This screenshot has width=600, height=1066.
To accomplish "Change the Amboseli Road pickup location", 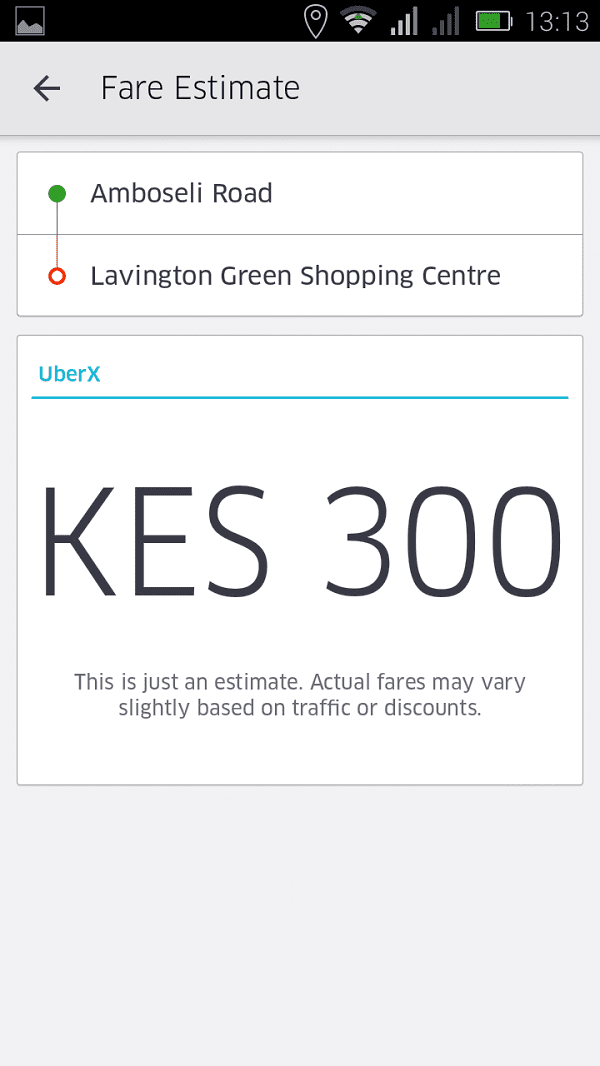I will click(300, 194).
